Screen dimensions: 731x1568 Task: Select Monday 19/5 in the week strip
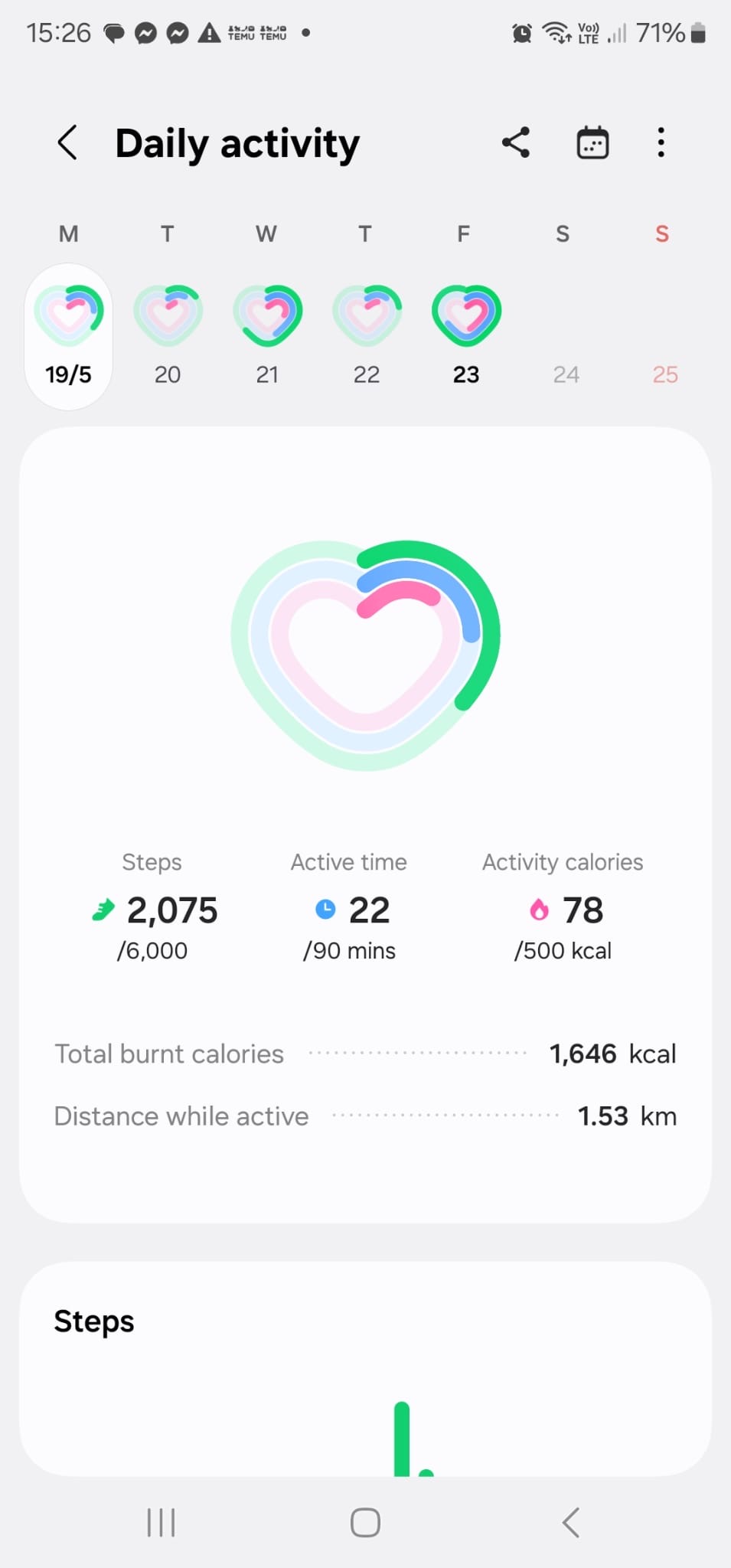click(x=68, y=336)
